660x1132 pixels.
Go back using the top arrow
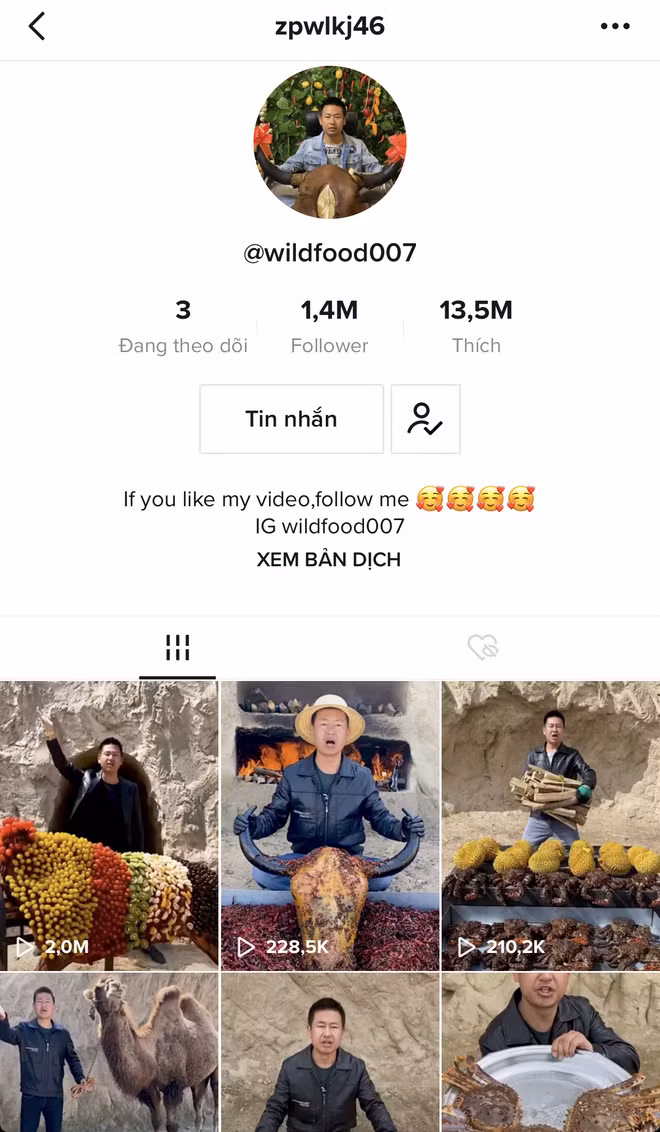[37, 26]
